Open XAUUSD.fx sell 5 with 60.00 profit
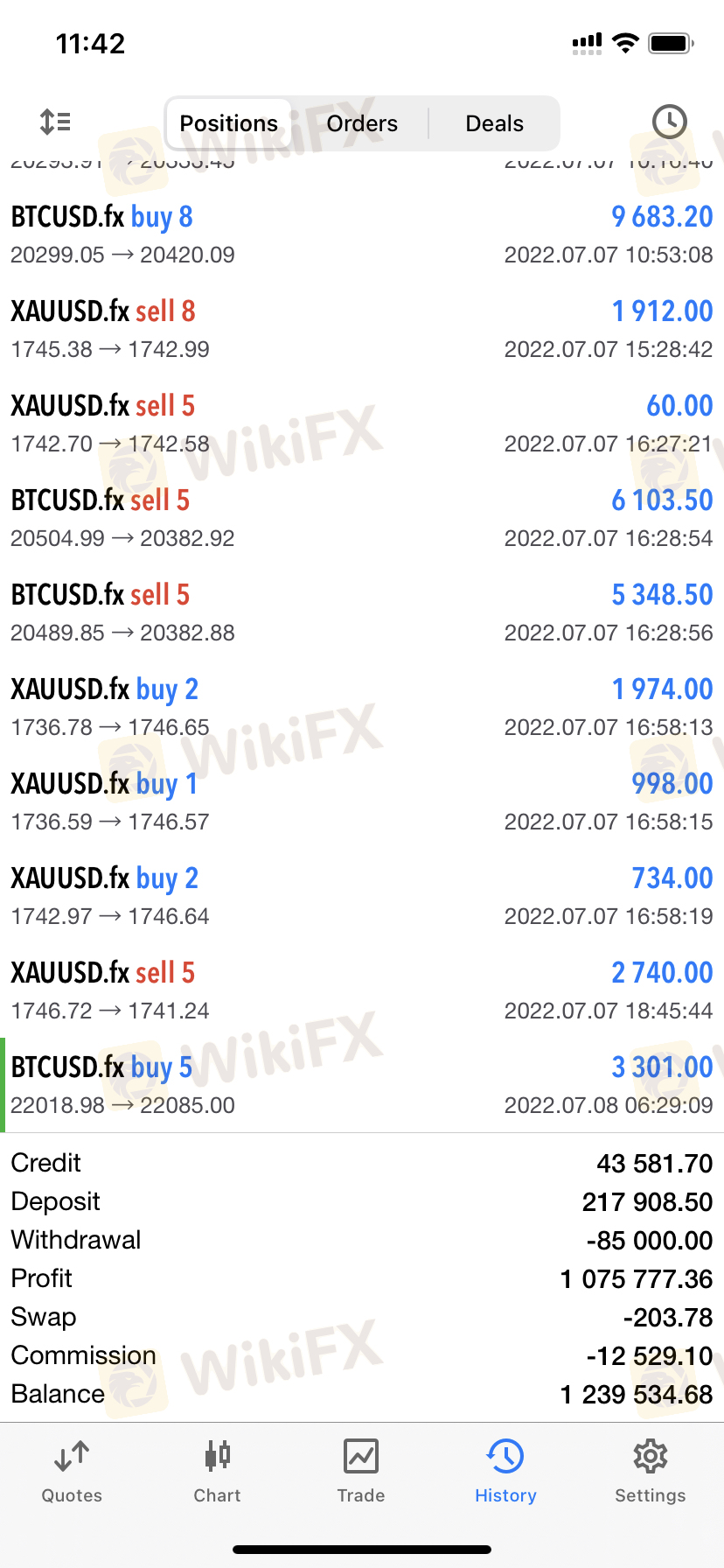The image size is (724, 1568). point(362,423)
